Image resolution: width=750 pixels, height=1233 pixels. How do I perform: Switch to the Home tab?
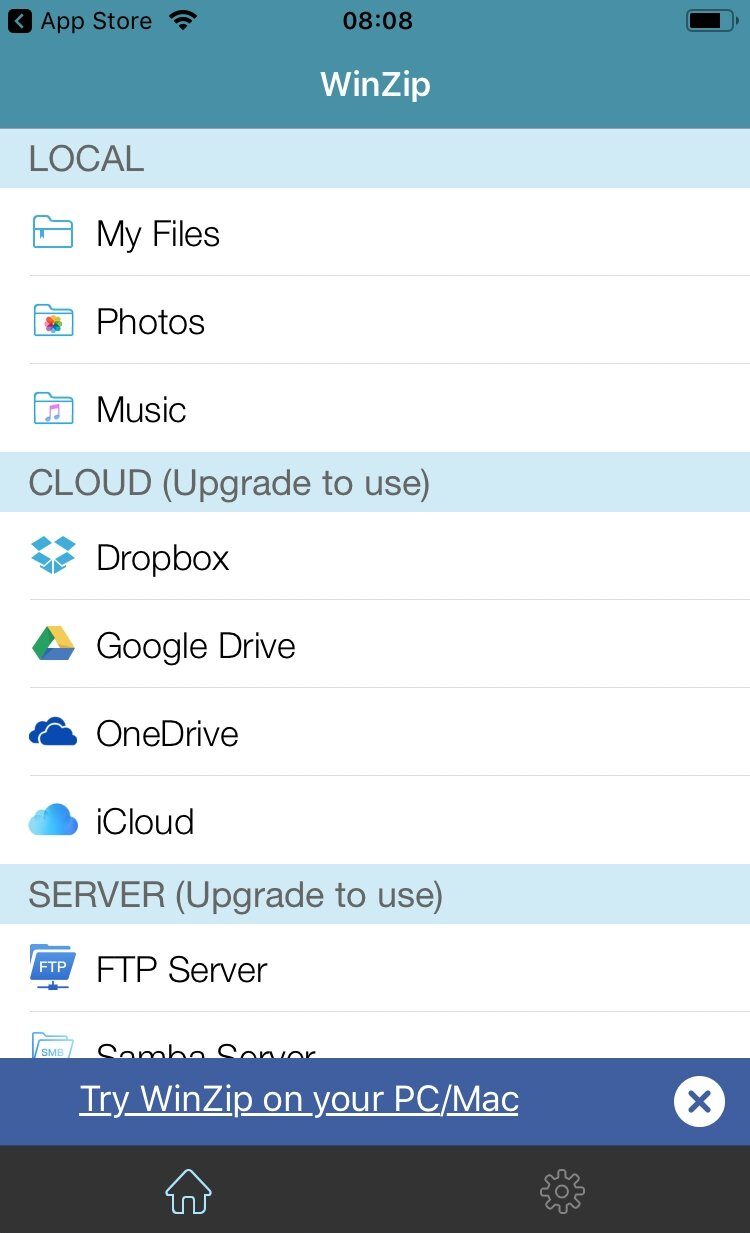(188, 1191)
